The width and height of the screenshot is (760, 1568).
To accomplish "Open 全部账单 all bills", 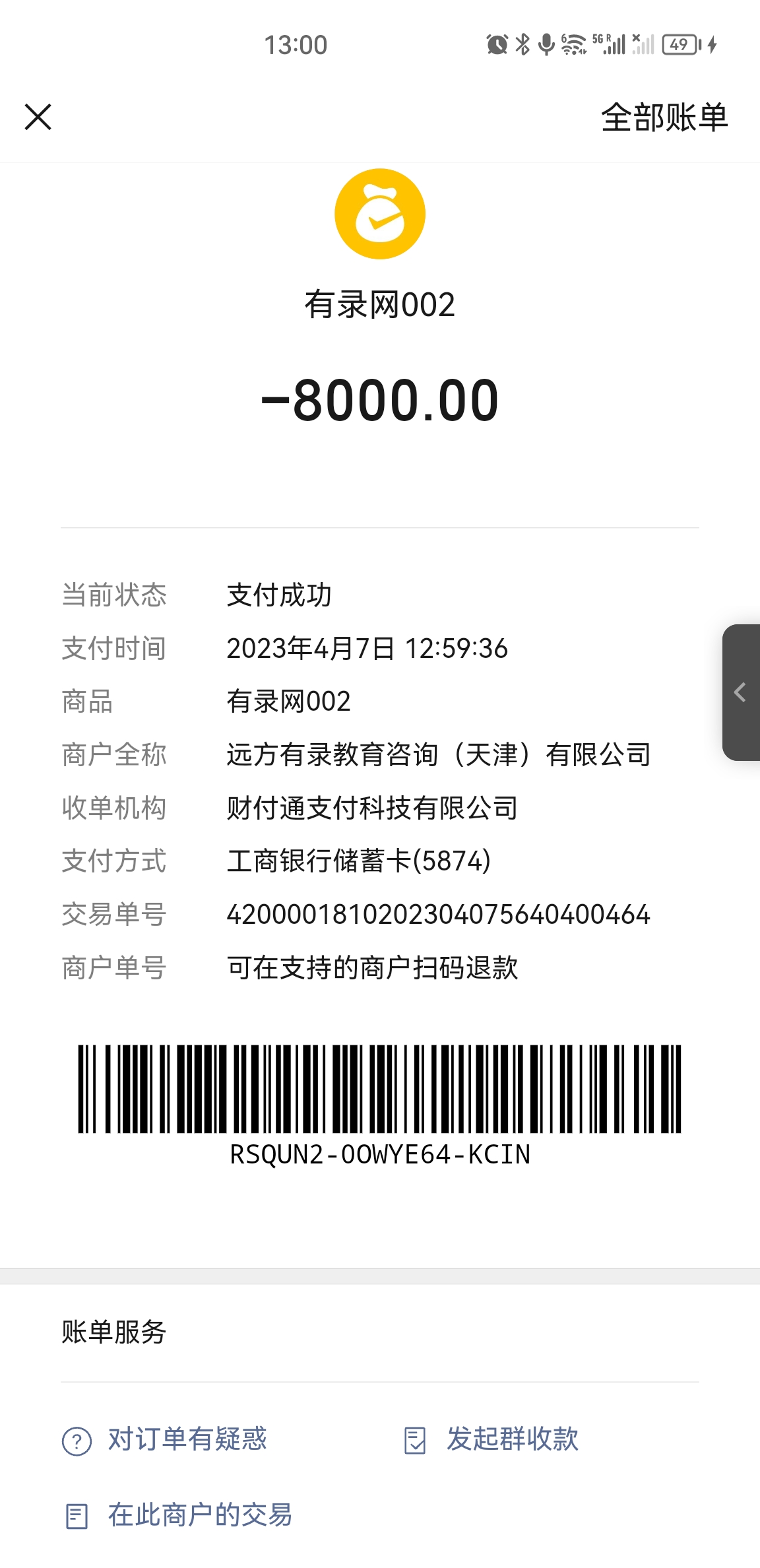I will (x=664, y=117).
